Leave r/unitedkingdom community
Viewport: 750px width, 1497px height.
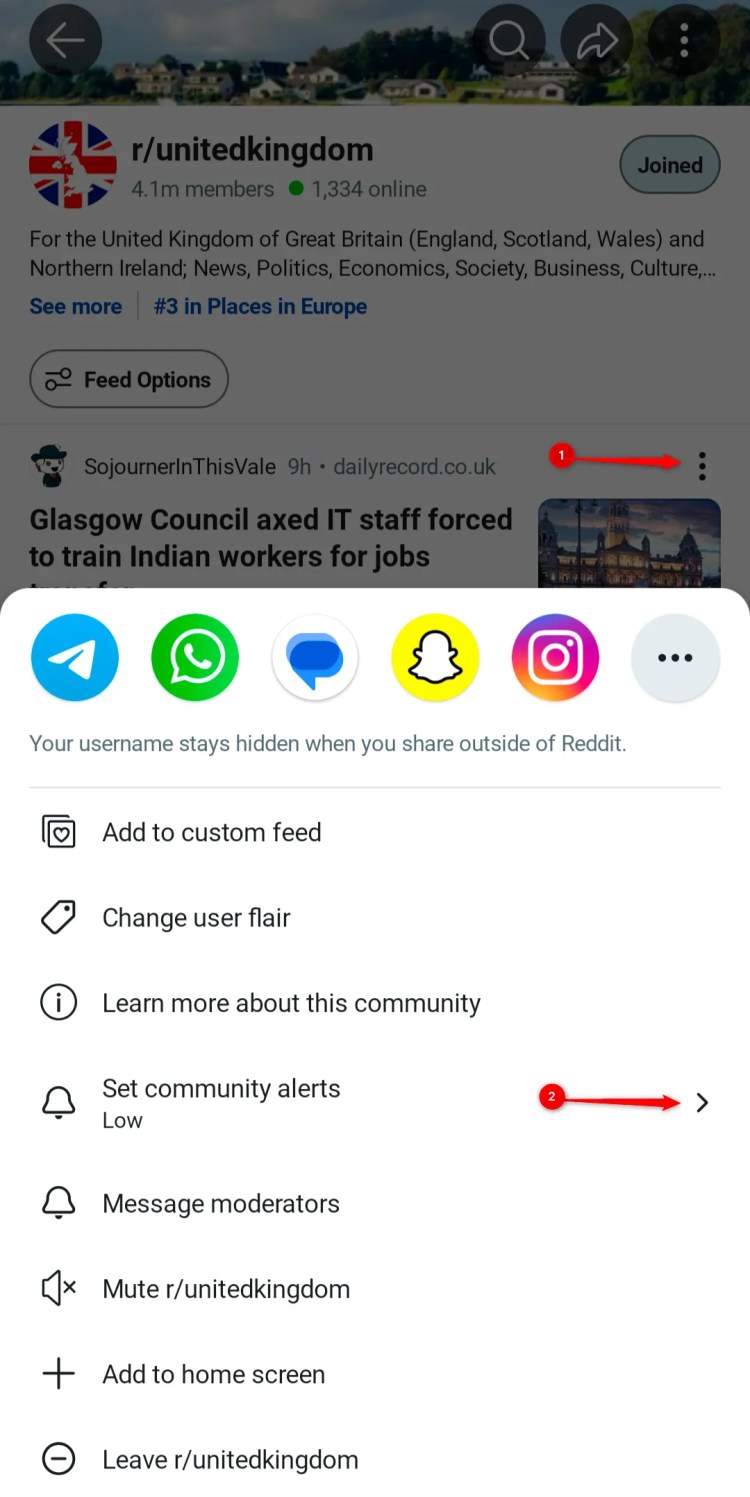[x=230, y=1460]
